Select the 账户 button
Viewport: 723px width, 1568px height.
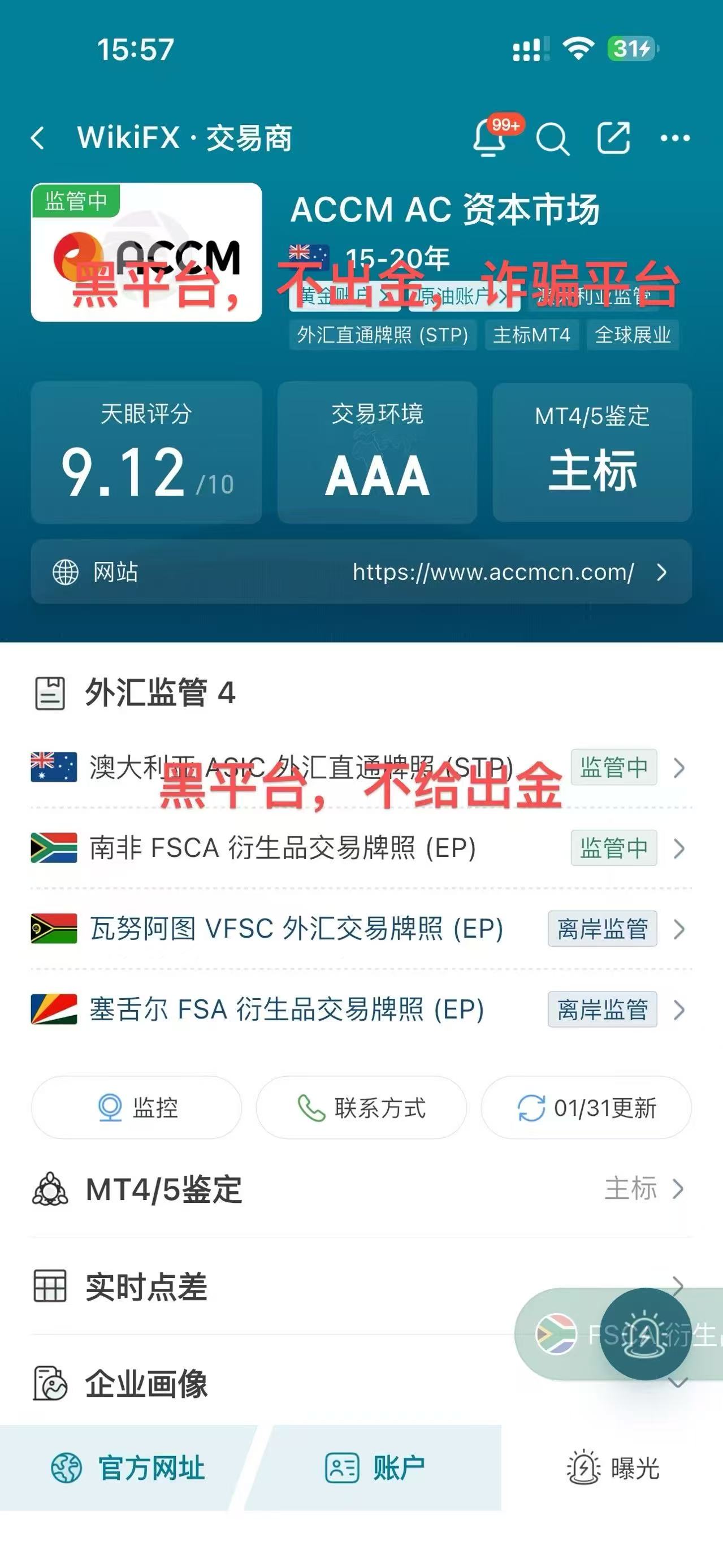[375, 1467]
